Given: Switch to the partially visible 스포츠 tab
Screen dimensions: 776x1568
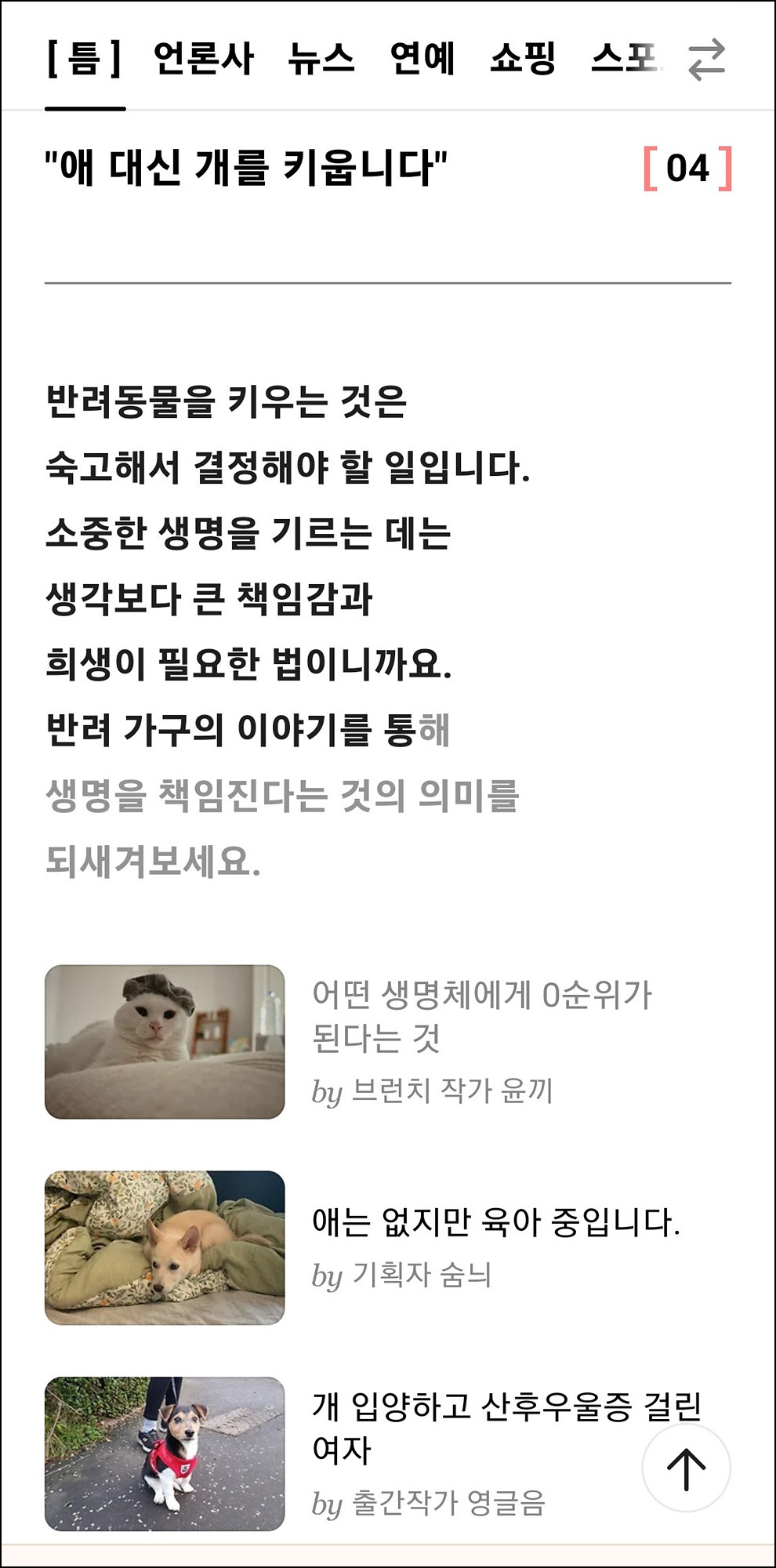Looking at the screenshot, I should pos(626,59).
